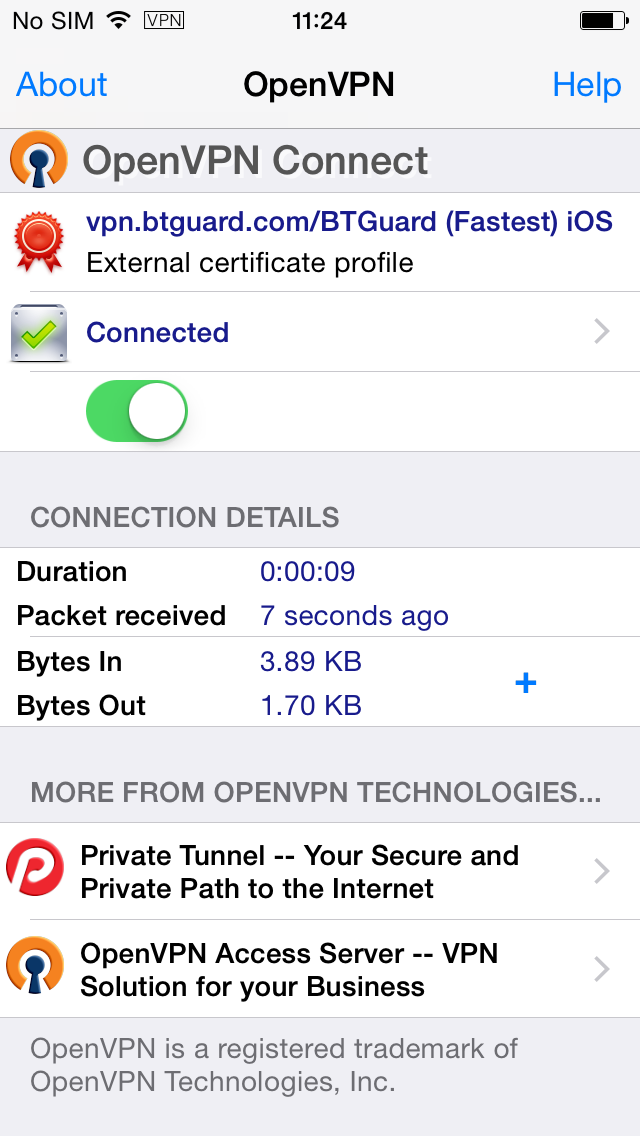Open the About page
This screenshot has height=1136, width=640.
(x=62, y=85)
